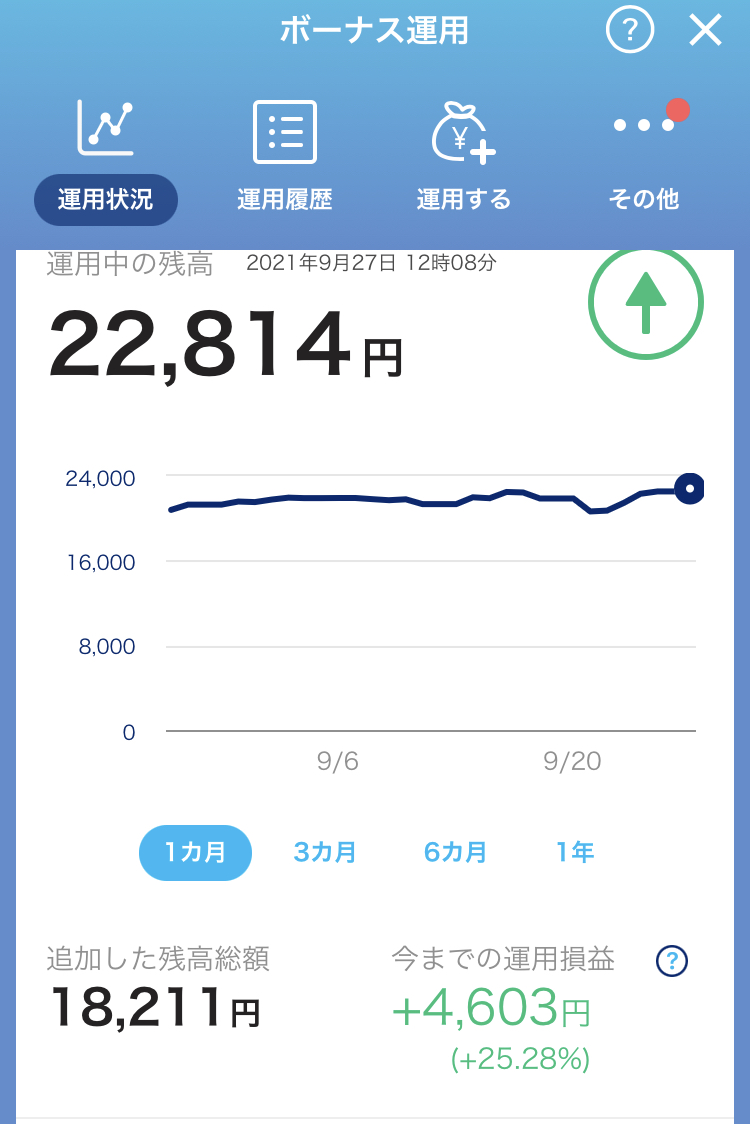Change chart range to 1年
The width and height of the screenshot is (750, 1124).
[x=575, y=852]
